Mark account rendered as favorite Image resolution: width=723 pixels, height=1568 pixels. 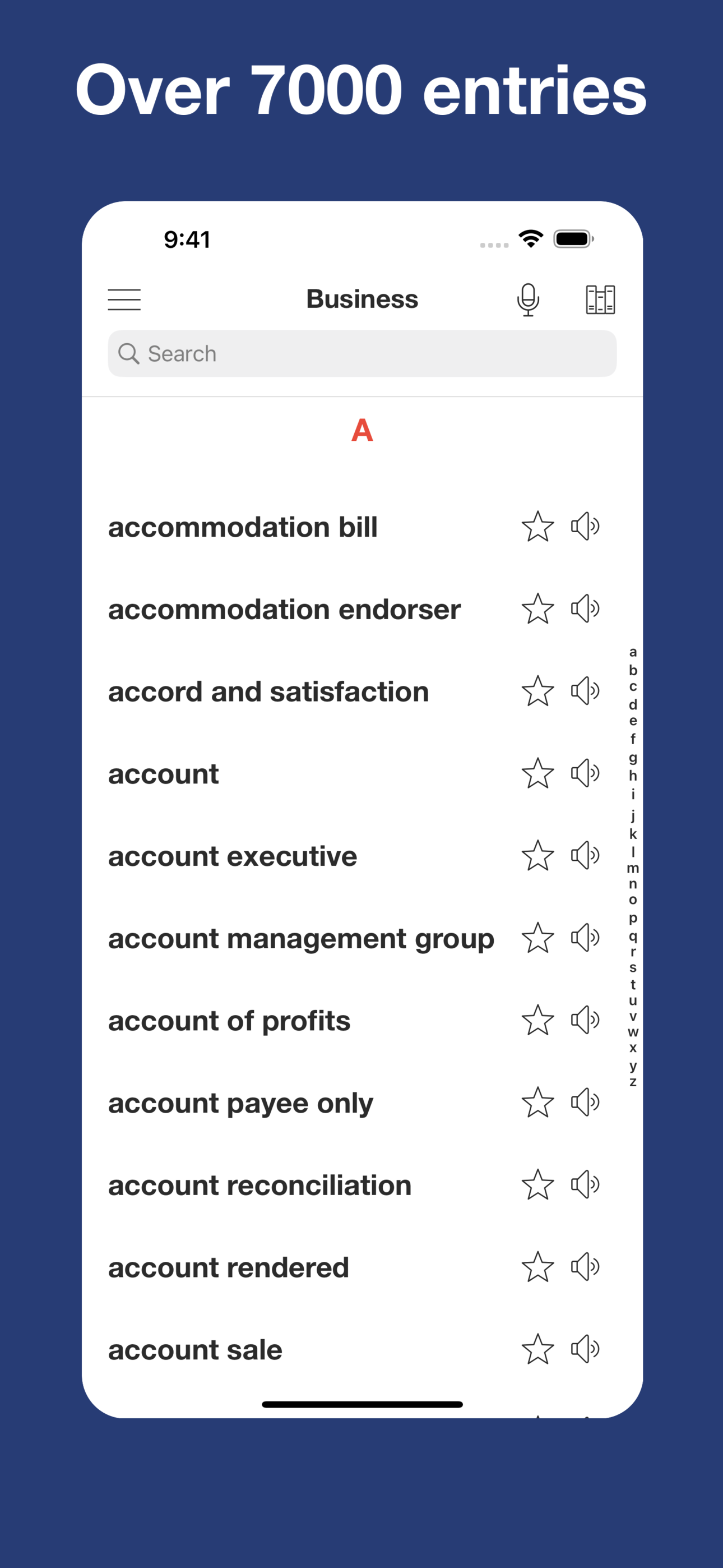[538, 1267]
